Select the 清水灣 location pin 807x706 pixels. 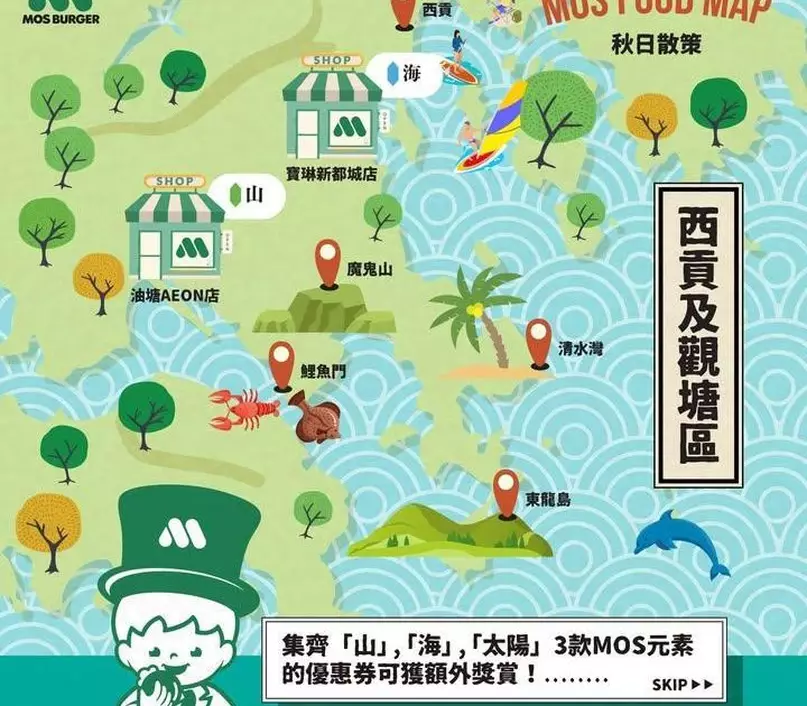pyautogui.click(x=539, y=342)
